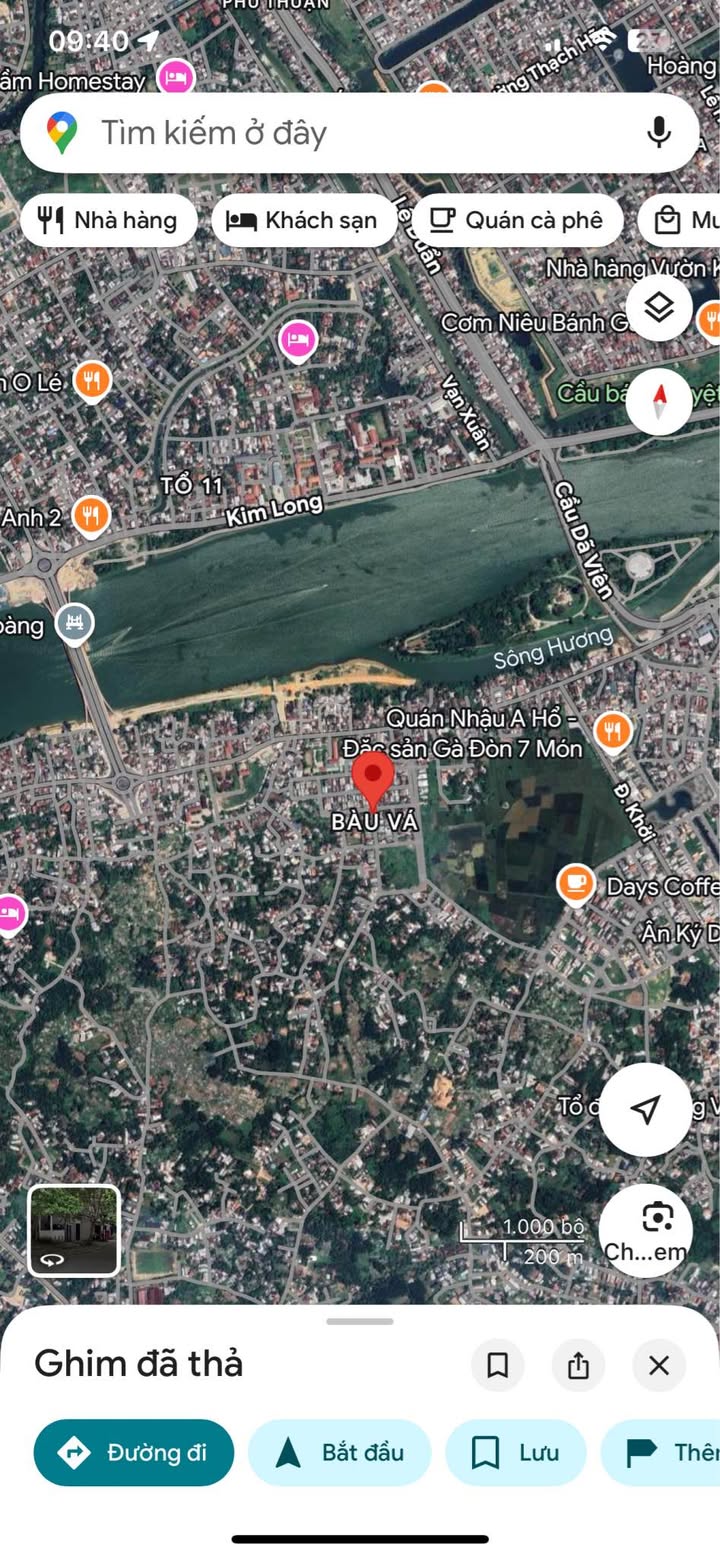The height and width of the screenshot is (1557, 720).
Task: Filter by Khách sạn chip
Action: (x=303, y=221)
